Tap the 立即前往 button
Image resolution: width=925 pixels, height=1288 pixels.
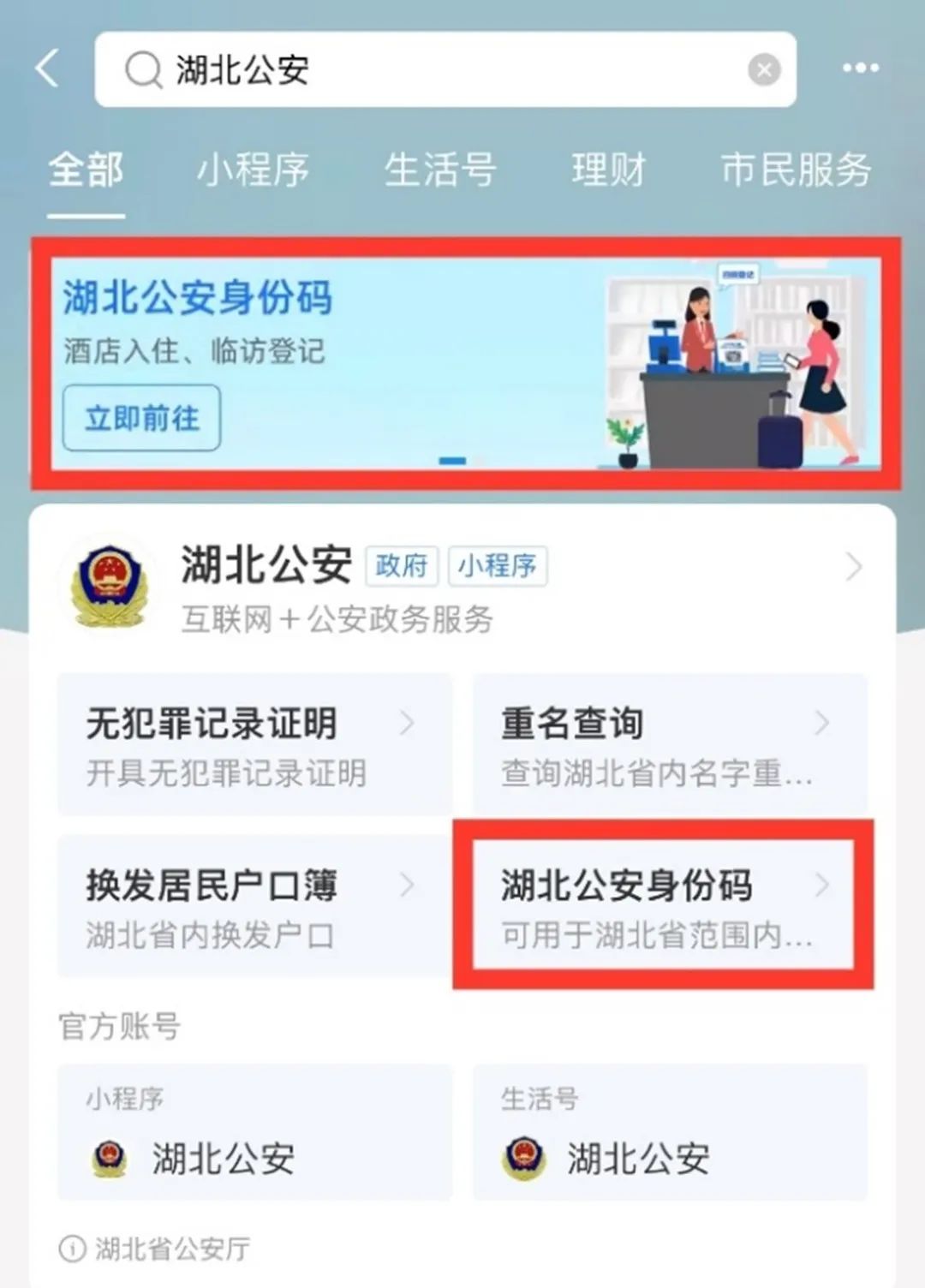141,418
